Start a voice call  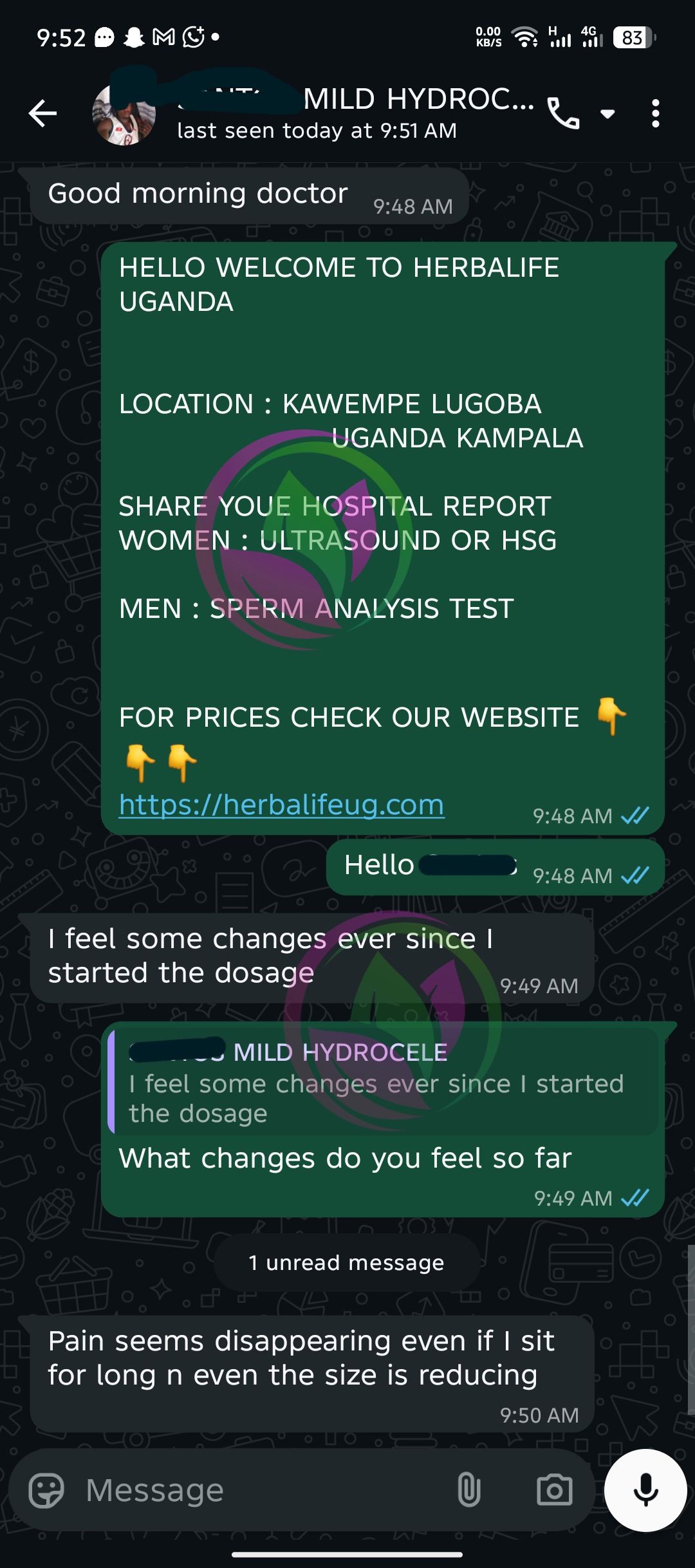coord(563,114)
